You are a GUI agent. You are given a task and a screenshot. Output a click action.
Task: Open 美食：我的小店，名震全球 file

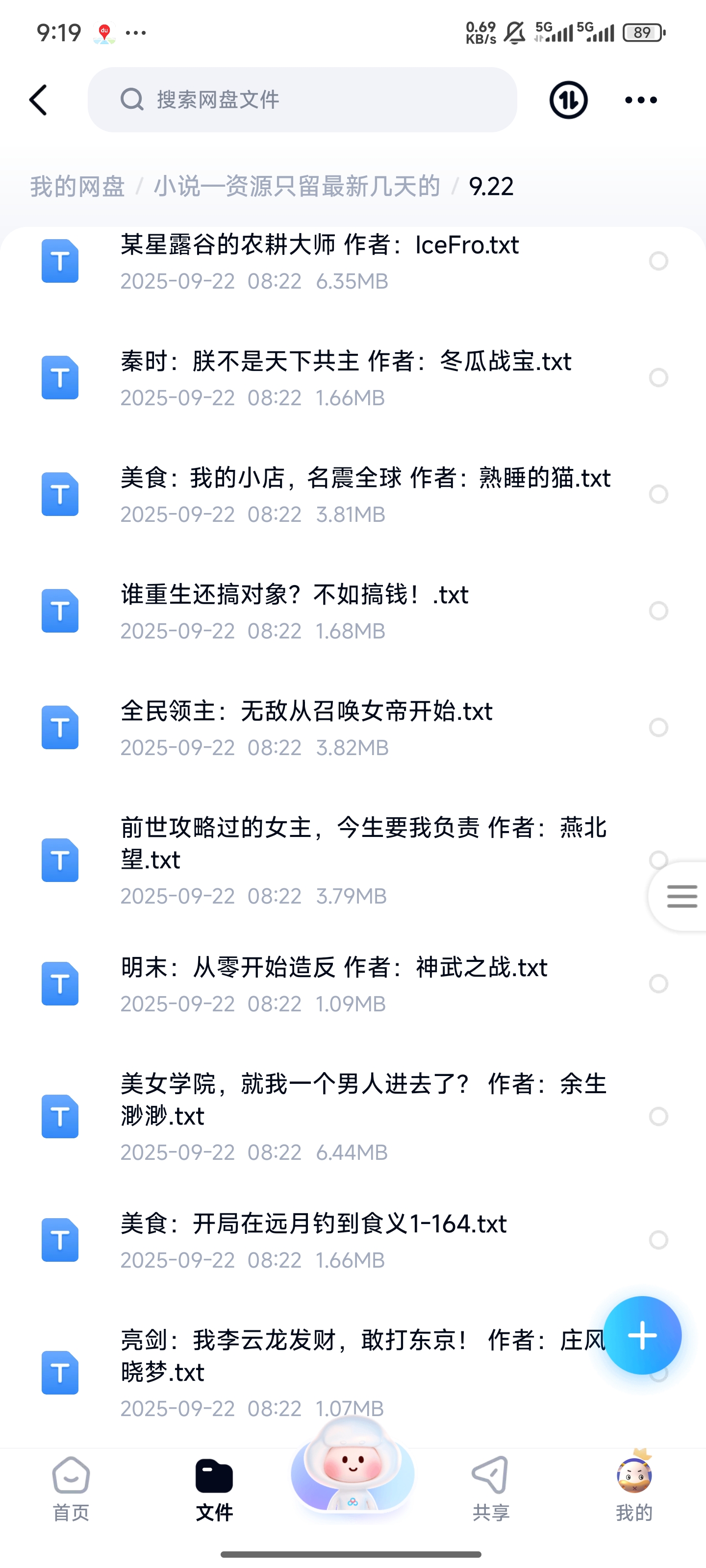[x=365, y=493]
